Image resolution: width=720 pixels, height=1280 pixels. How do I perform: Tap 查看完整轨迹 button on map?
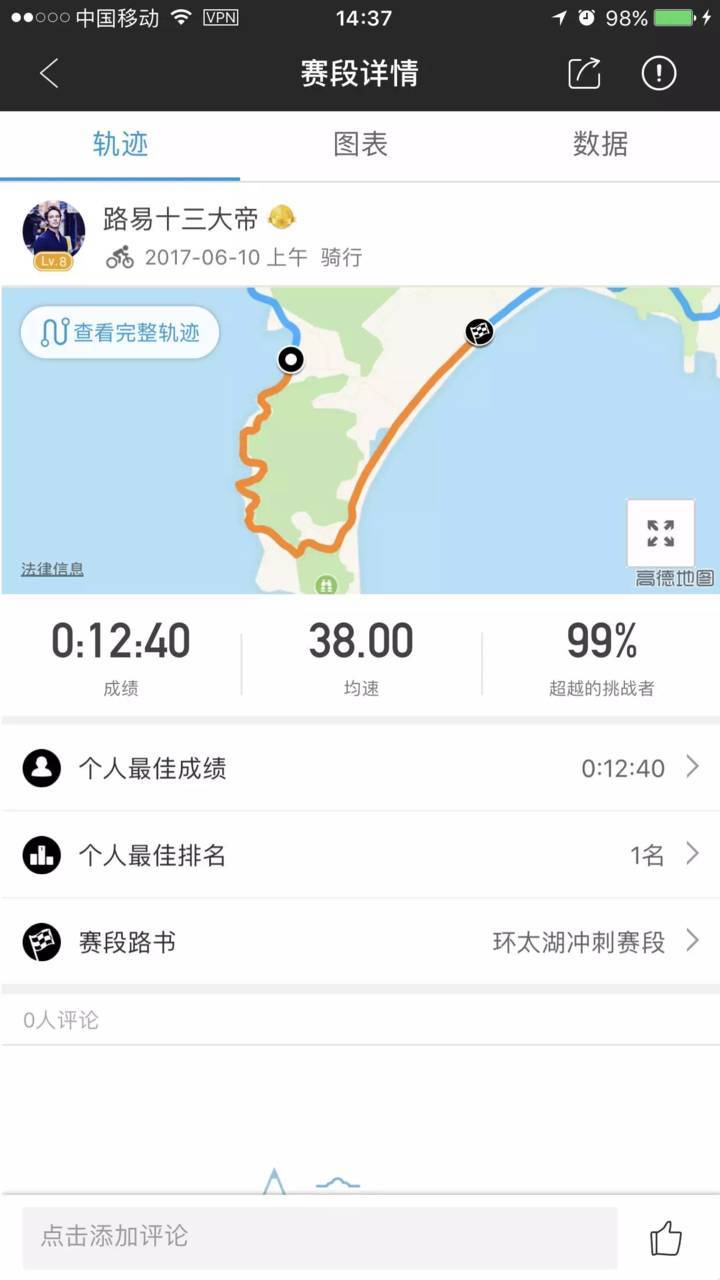pyautogui.click(x=120, y=333)
